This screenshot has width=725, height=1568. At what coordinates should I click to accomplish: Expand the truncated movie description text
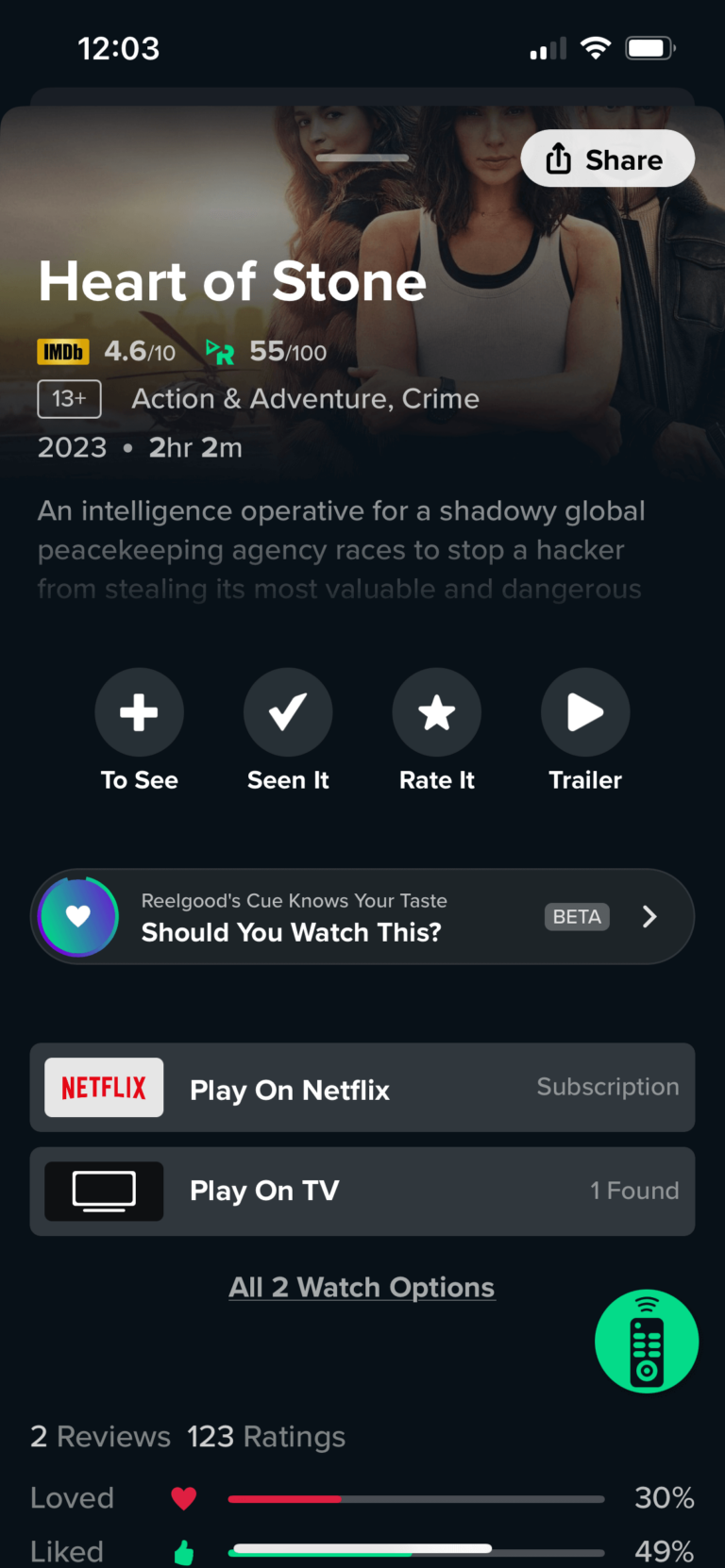341,549
